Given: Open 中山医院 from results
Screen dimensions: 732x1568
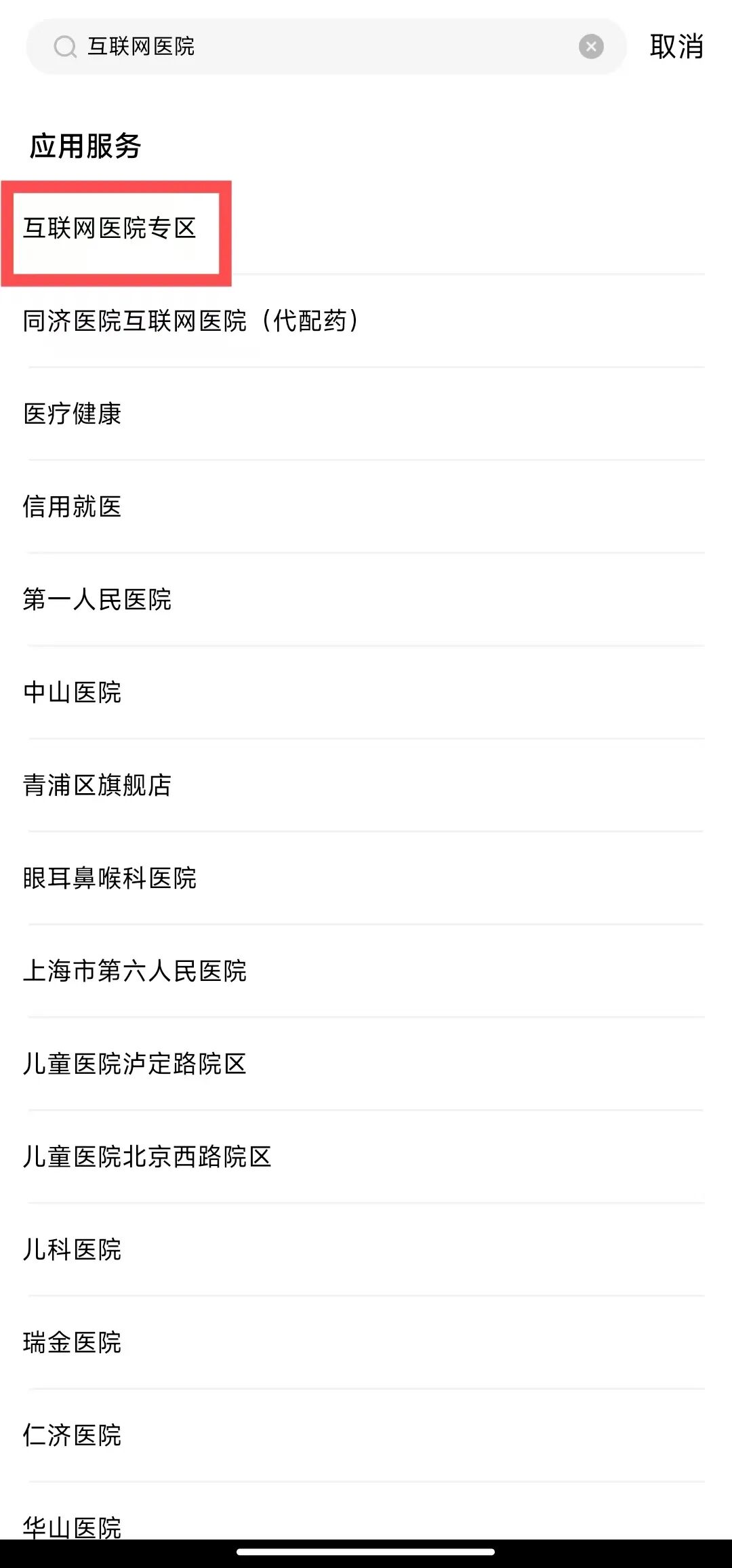Looking at the screenshot, I should click(x=73, y=692).
